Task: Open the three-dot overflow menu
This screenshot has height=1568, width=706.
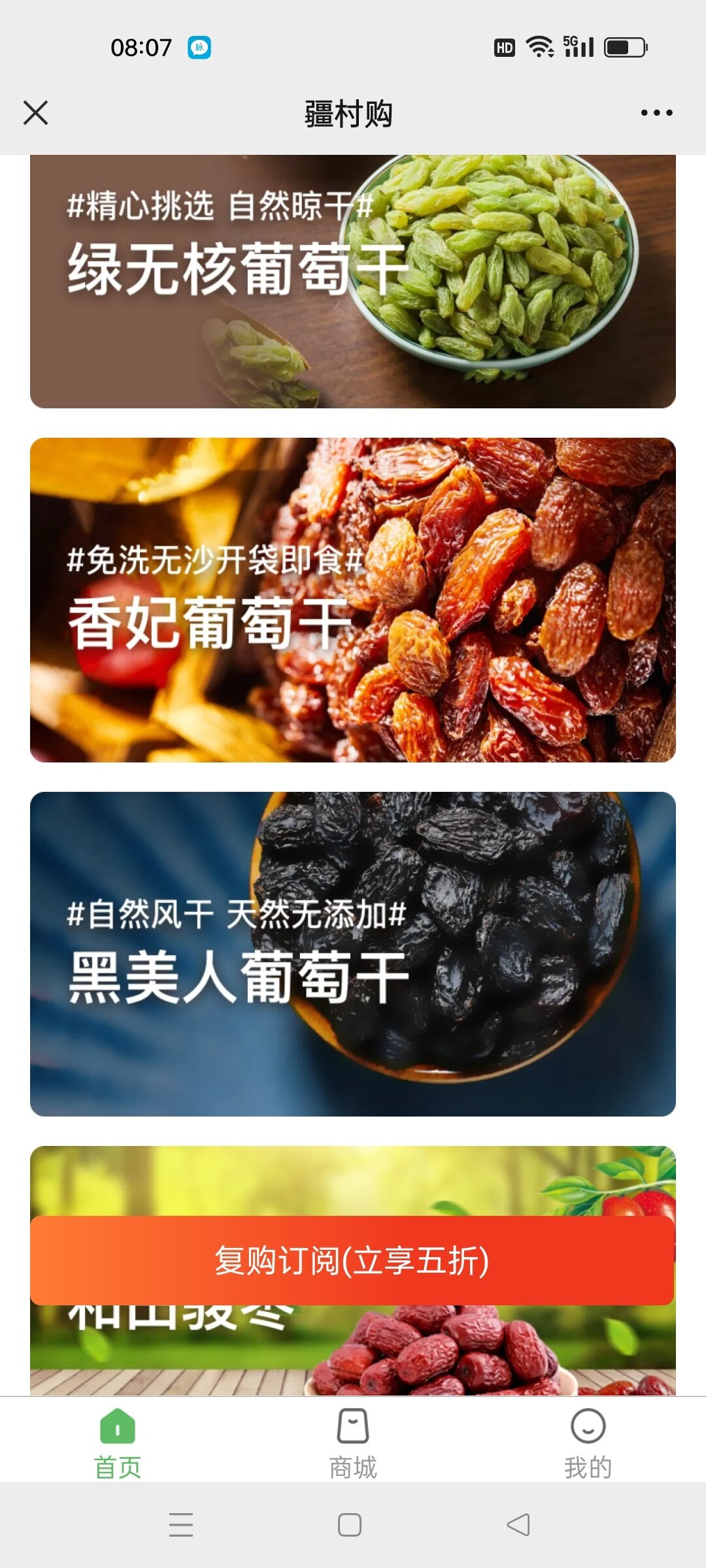Action: click(656, 113)
